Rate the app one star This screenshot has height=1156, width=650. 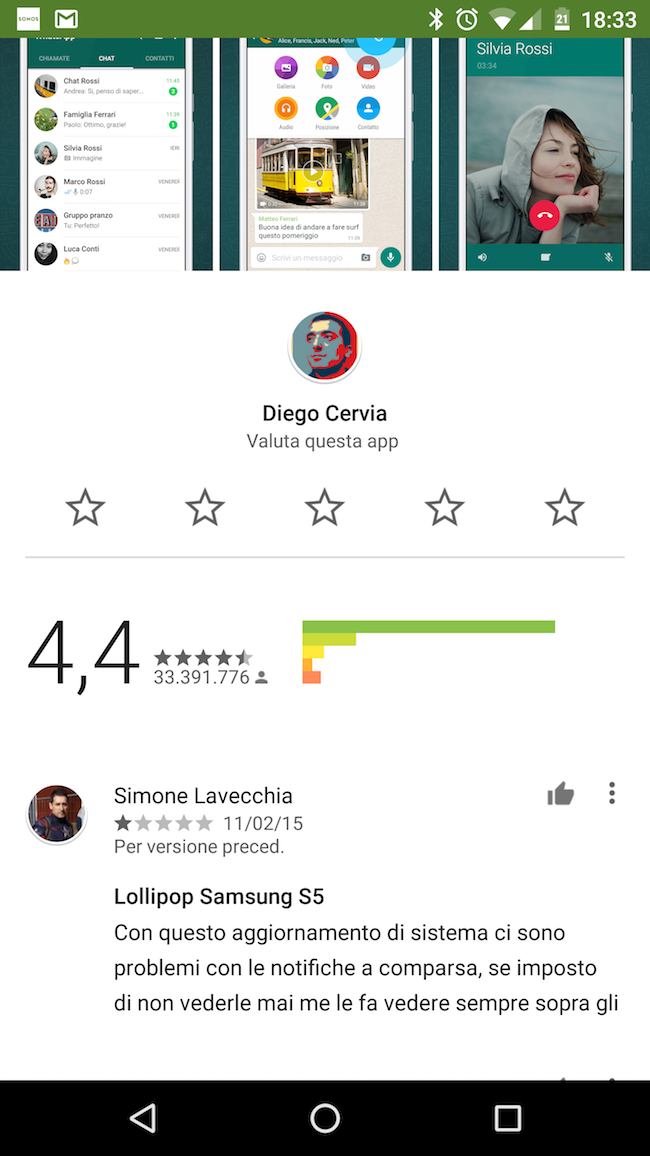85,508
